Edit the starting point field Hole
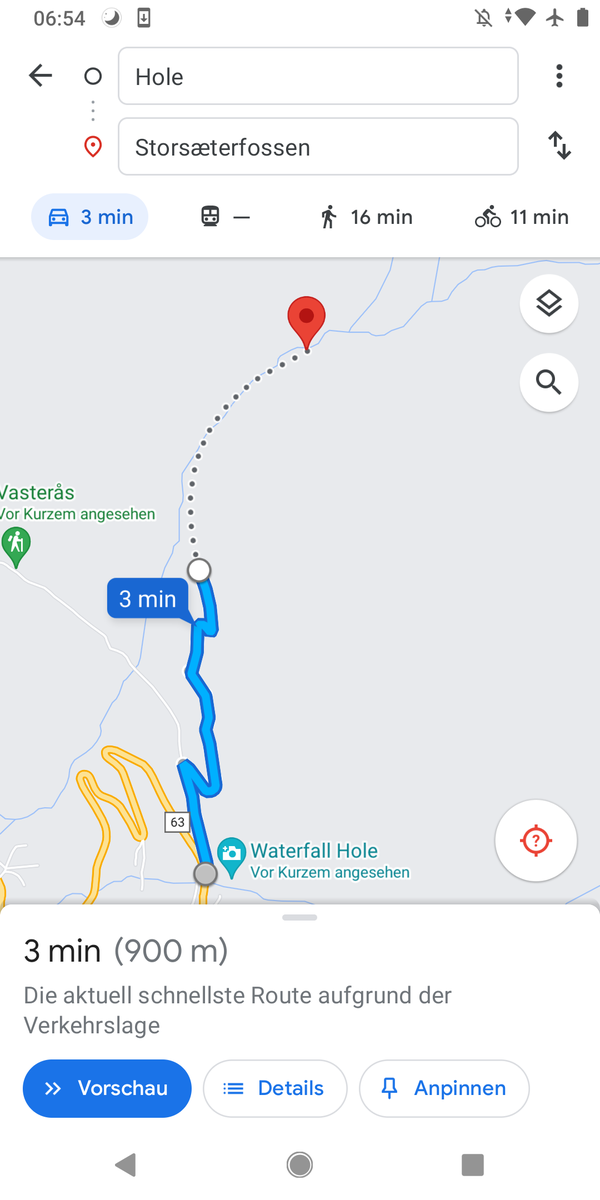Image resolution: width=600 pixels, height=1200 pixels. coord(318,76)
